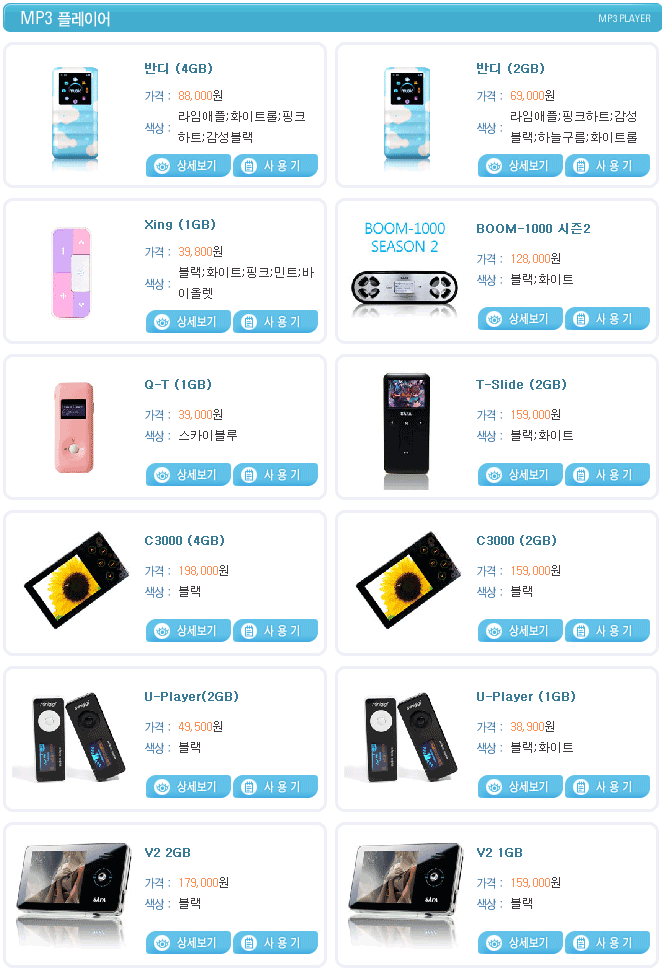Tap 사용기 for T-Slide (2GB)

click(607, 475)
